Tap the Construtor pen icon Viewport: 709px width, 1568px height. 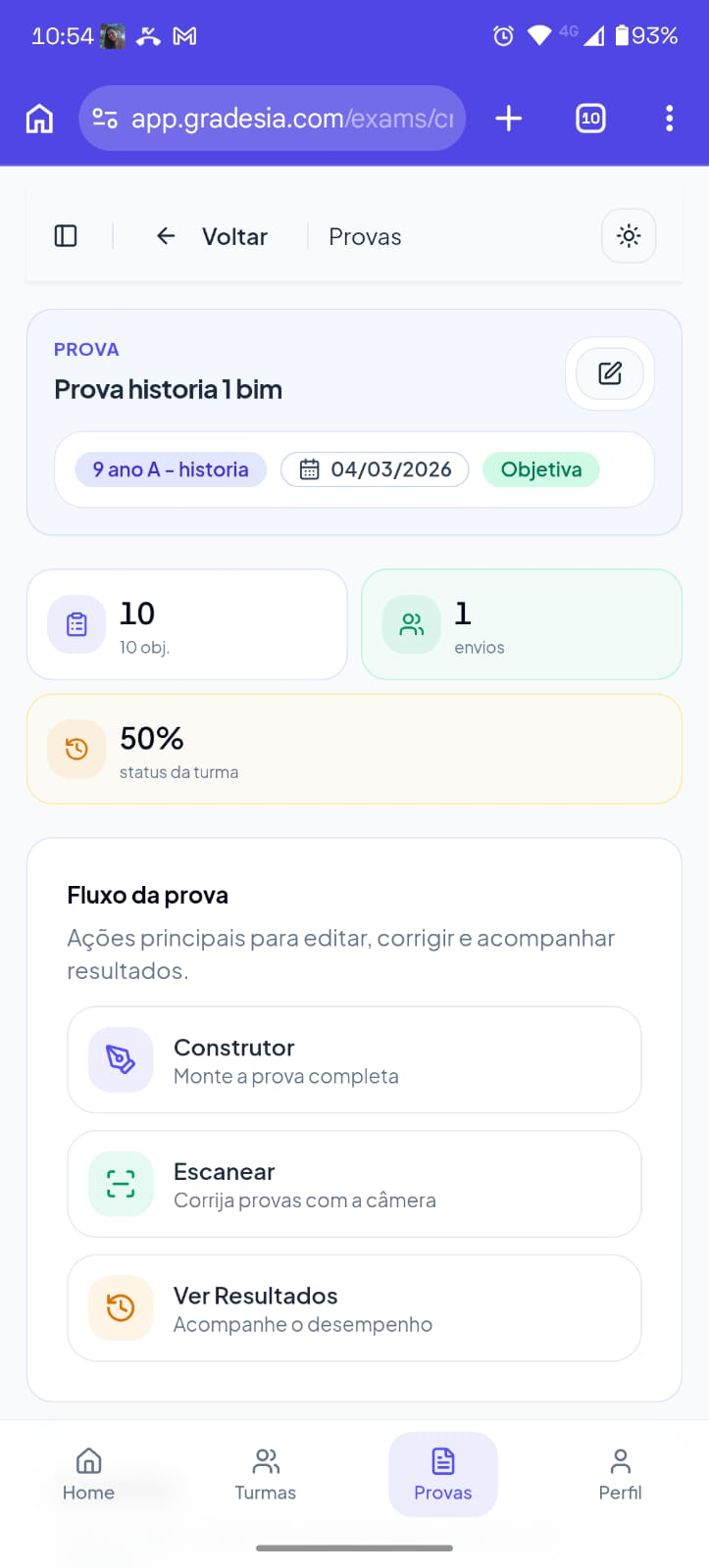[119, 1058]
